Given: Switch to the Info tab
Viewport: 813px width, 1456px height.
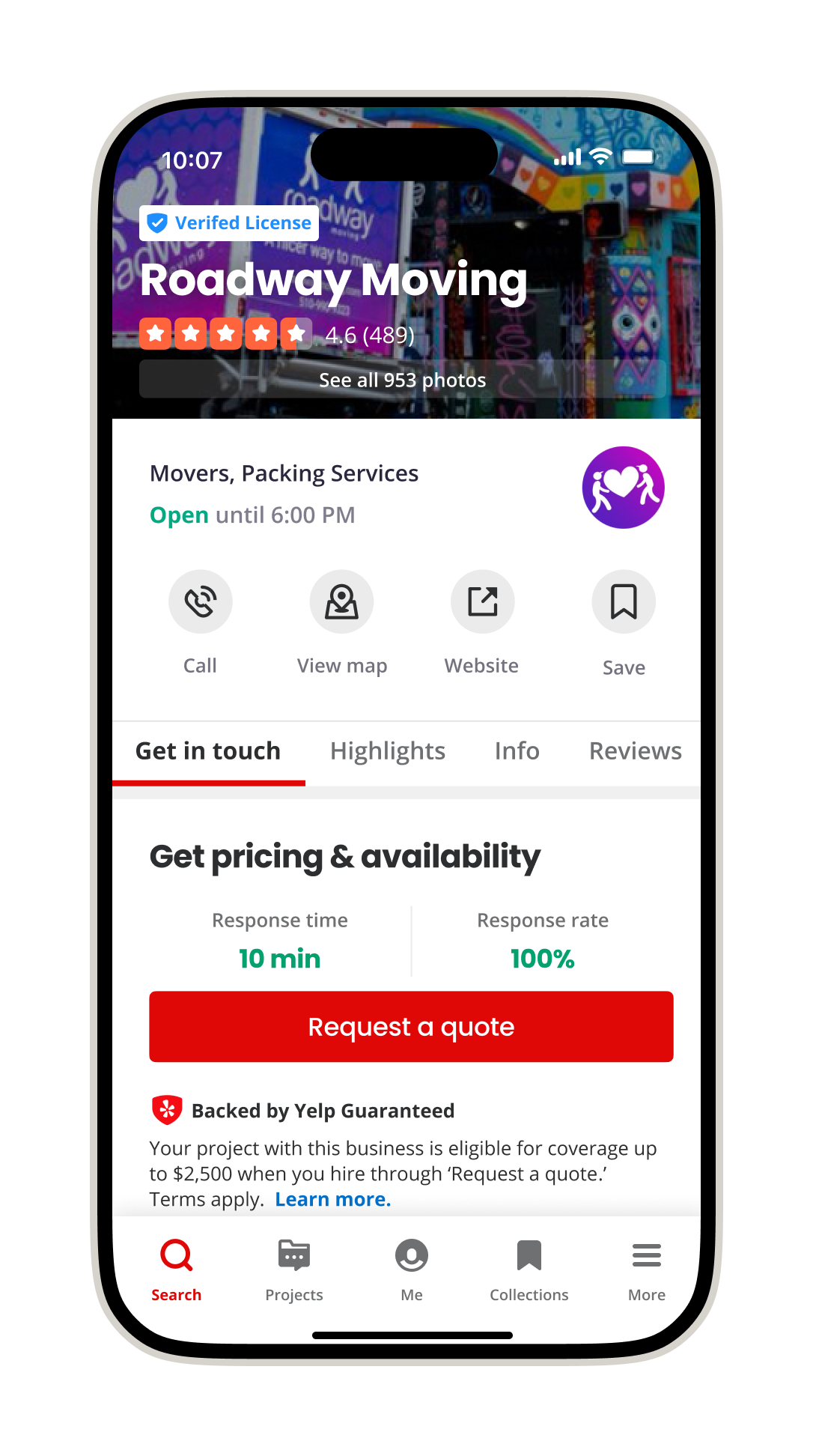Looking at the screenshot, I should (517, 751).
